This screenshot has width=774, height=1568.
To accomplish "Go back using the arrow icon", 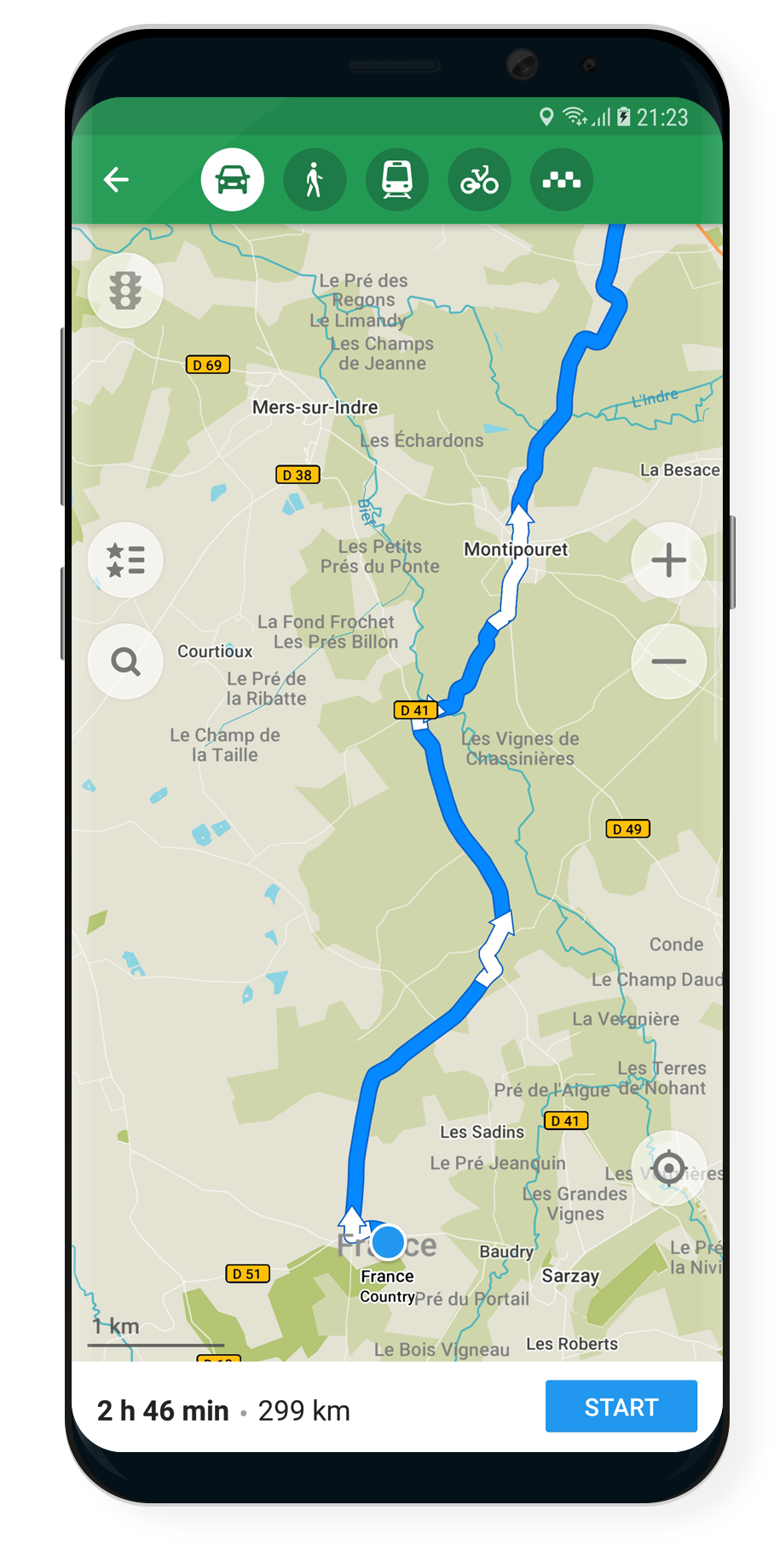I will 116,180.
